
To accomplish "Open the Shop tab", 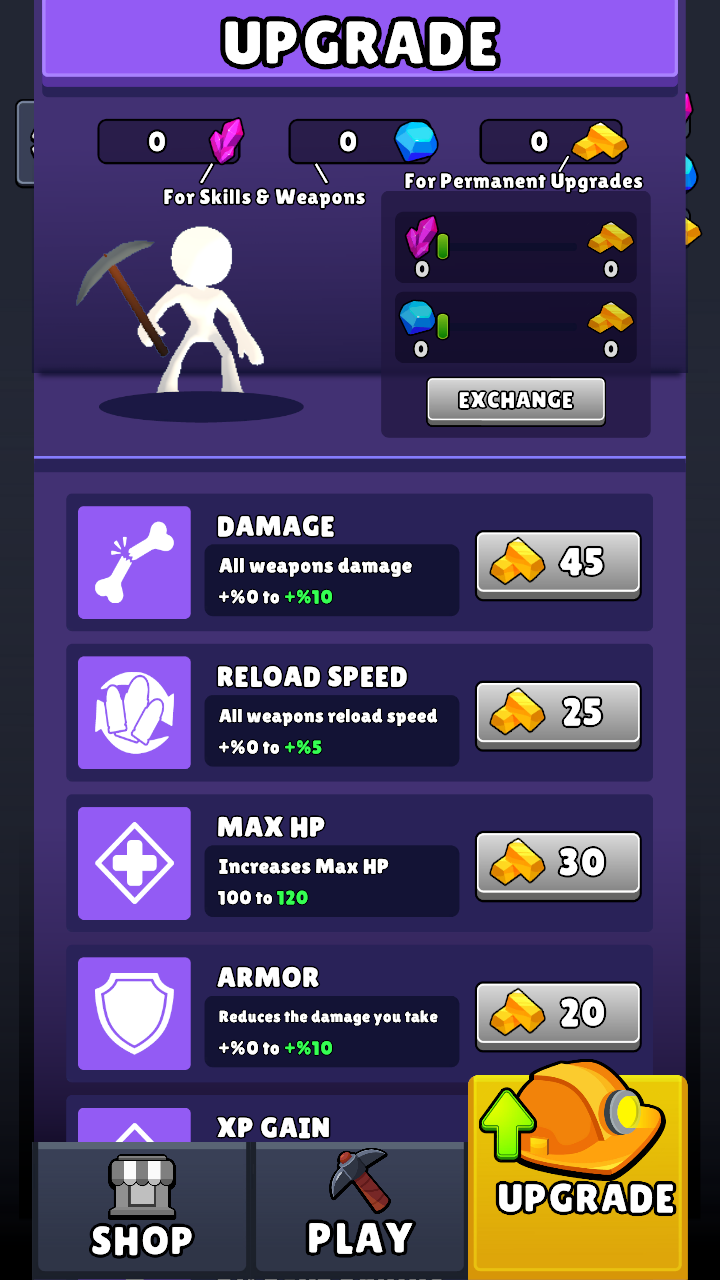I will pyautogui.click(x=141, y=1207).
